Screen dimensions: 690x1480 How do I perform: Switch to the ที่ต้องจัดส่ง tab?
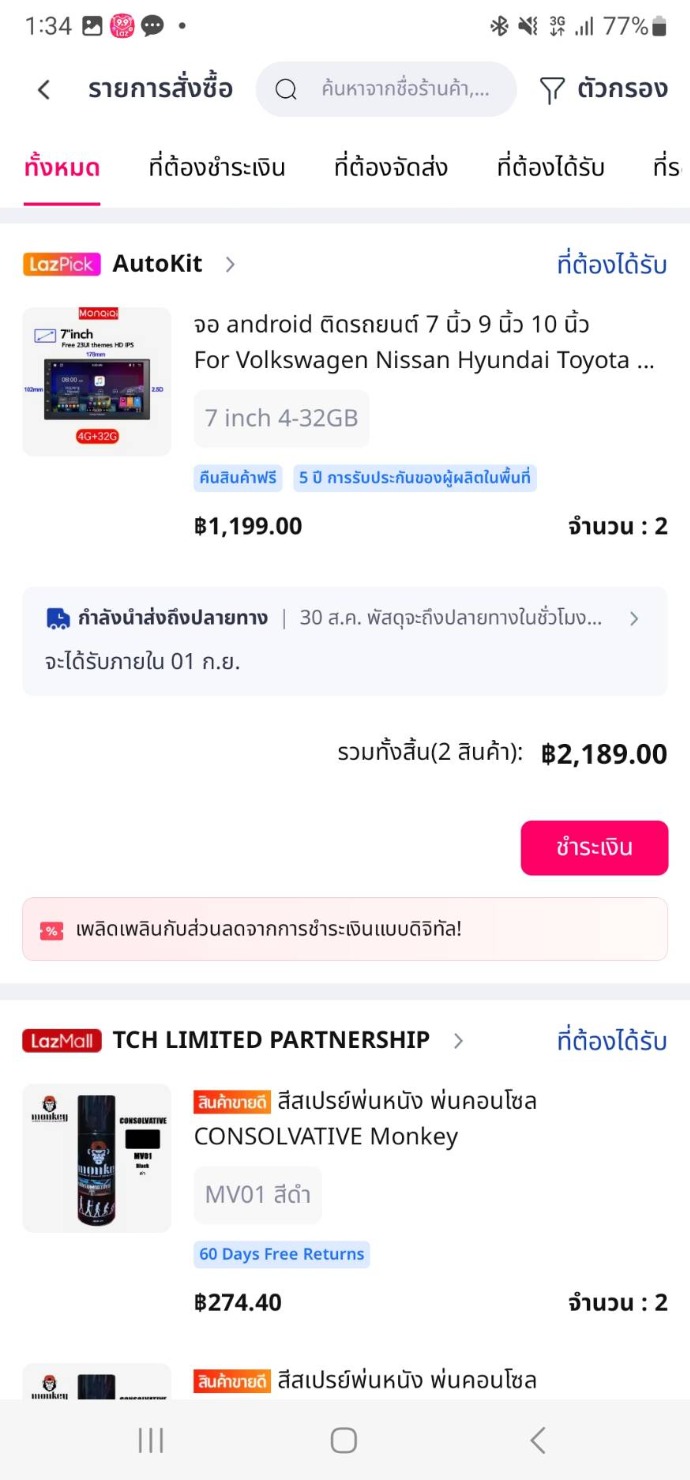point(391,167)
